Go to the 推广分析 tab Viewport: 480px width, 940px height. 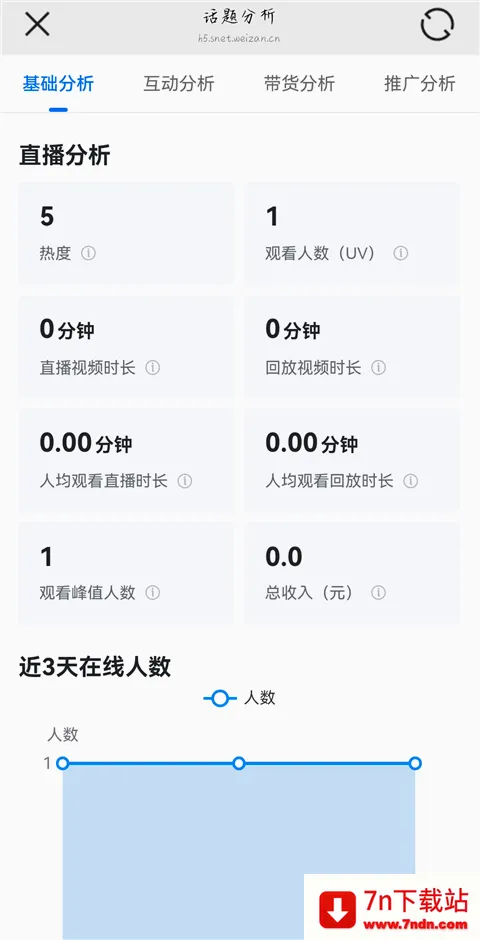(419, 83)
